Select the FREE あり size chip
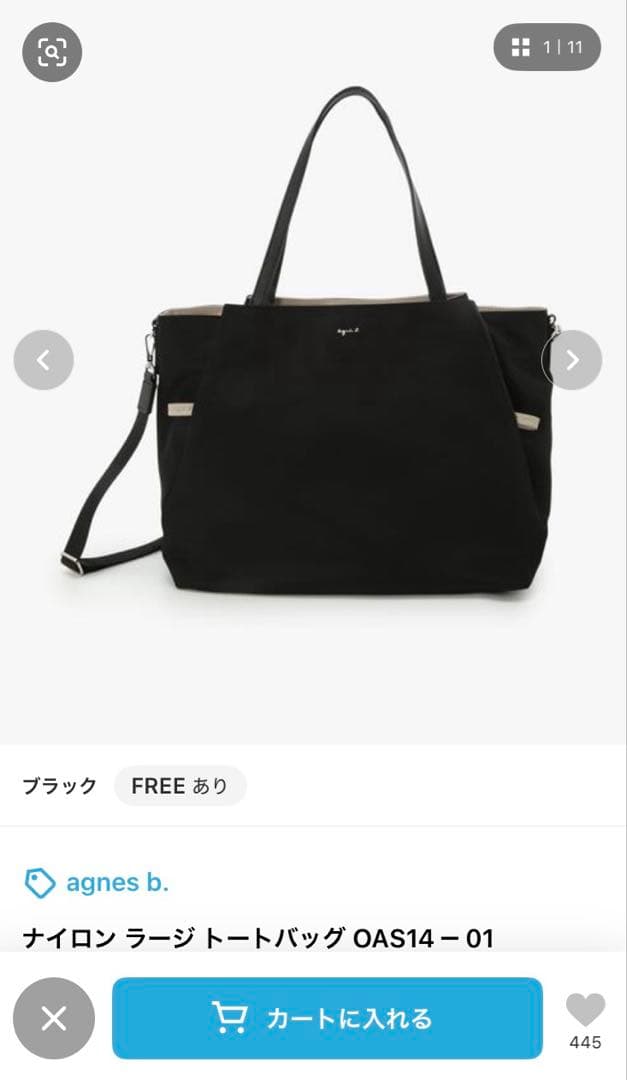The height and width of the screenshot is (1080, 627). click(180, 786)
